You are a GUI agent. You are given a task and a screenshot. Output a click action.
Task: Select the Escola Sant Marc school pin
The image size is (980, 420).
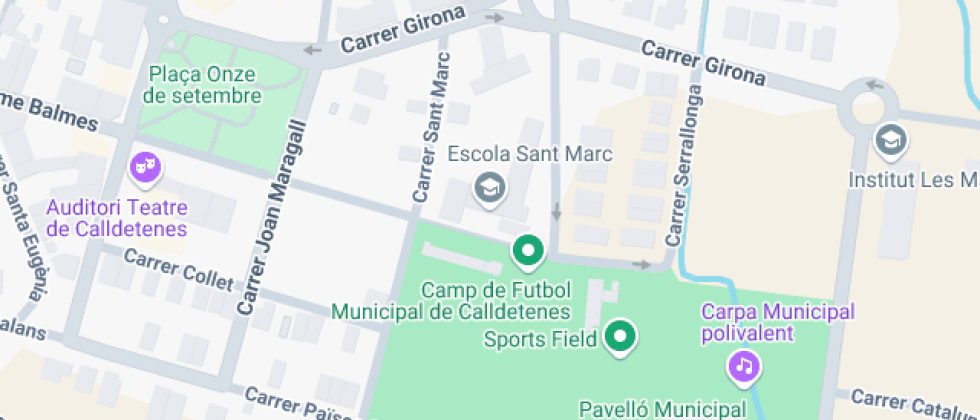point(489,187)
